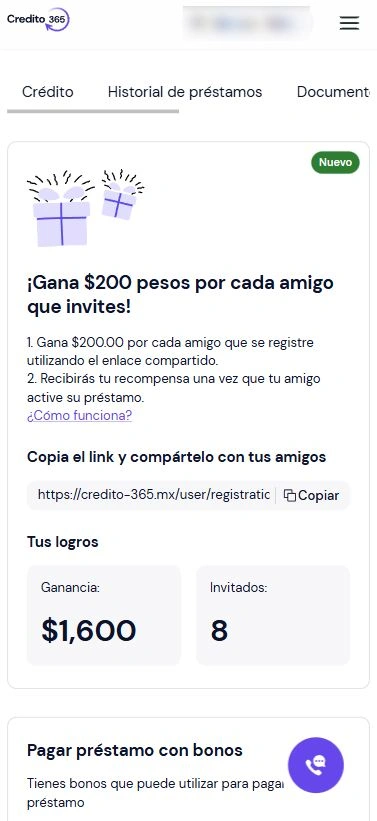Screen dimensions: 377x821
Task: Switch to Historial de préstamos tab
Action: pos(185,92)
